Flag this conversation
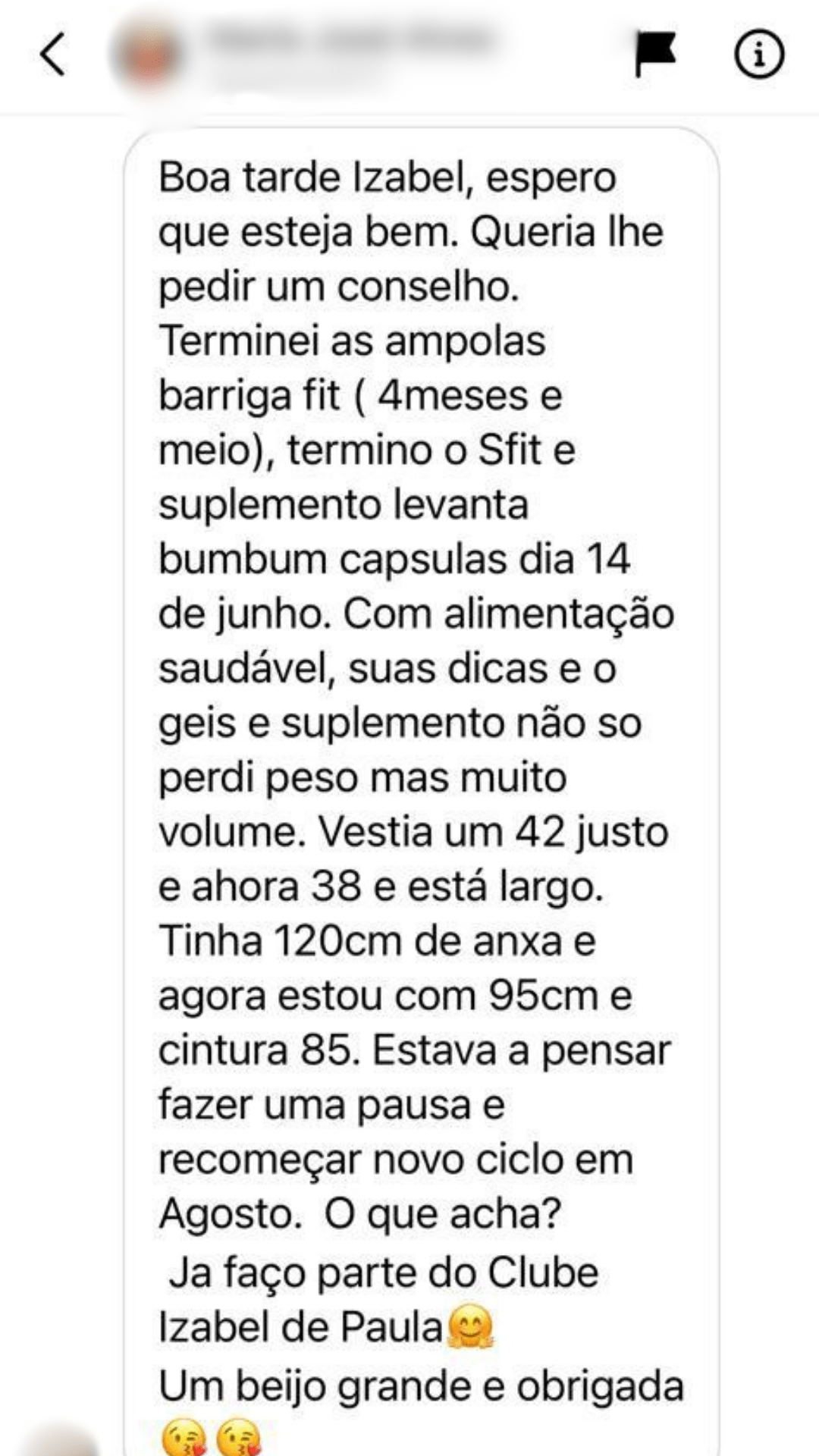Image resolution: width=819 pixels, height=1456 pixels. (654, 54)
